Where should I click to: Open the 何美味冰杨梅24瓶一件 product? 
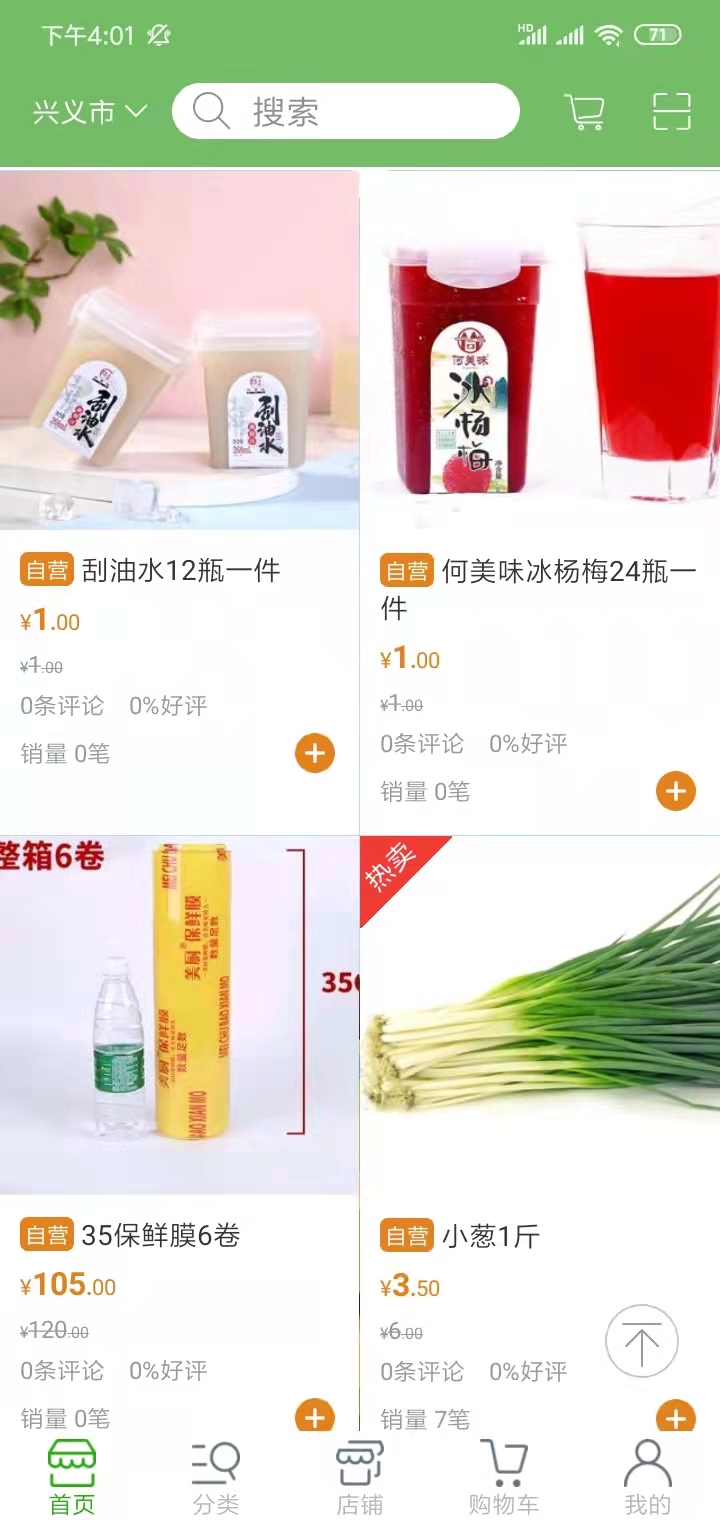[540, 350]
